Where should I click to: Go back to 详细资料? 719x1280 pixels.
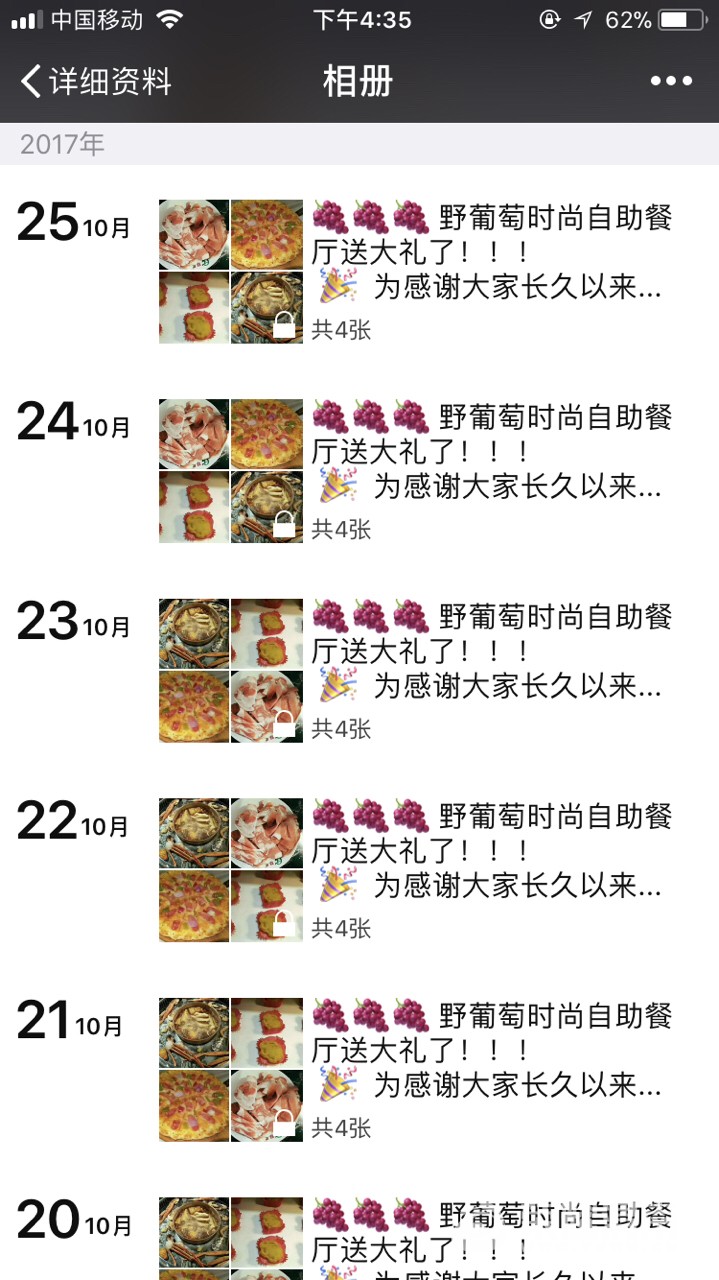(96, 81)
